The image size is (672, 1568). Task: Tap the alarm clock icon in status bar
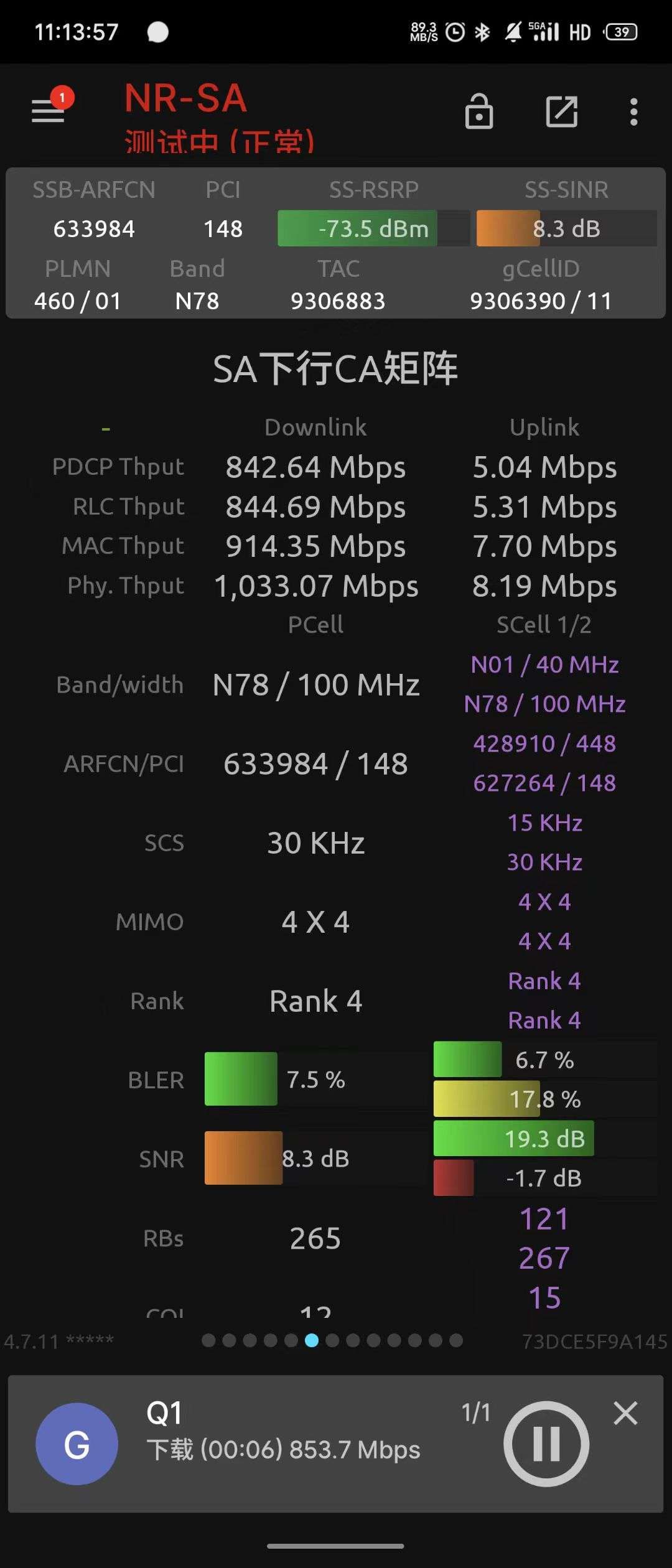pos(454,30)
